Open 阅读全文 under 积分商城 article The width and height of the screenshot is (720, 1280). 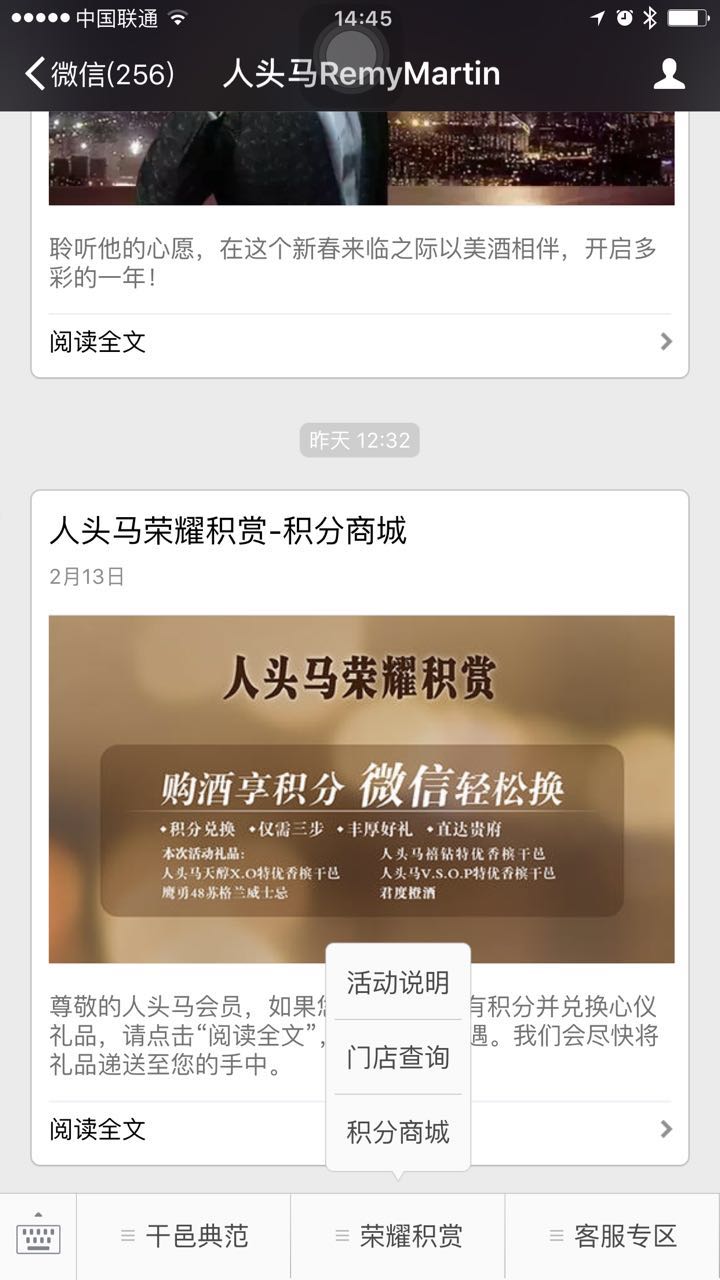pos(180,1130)
